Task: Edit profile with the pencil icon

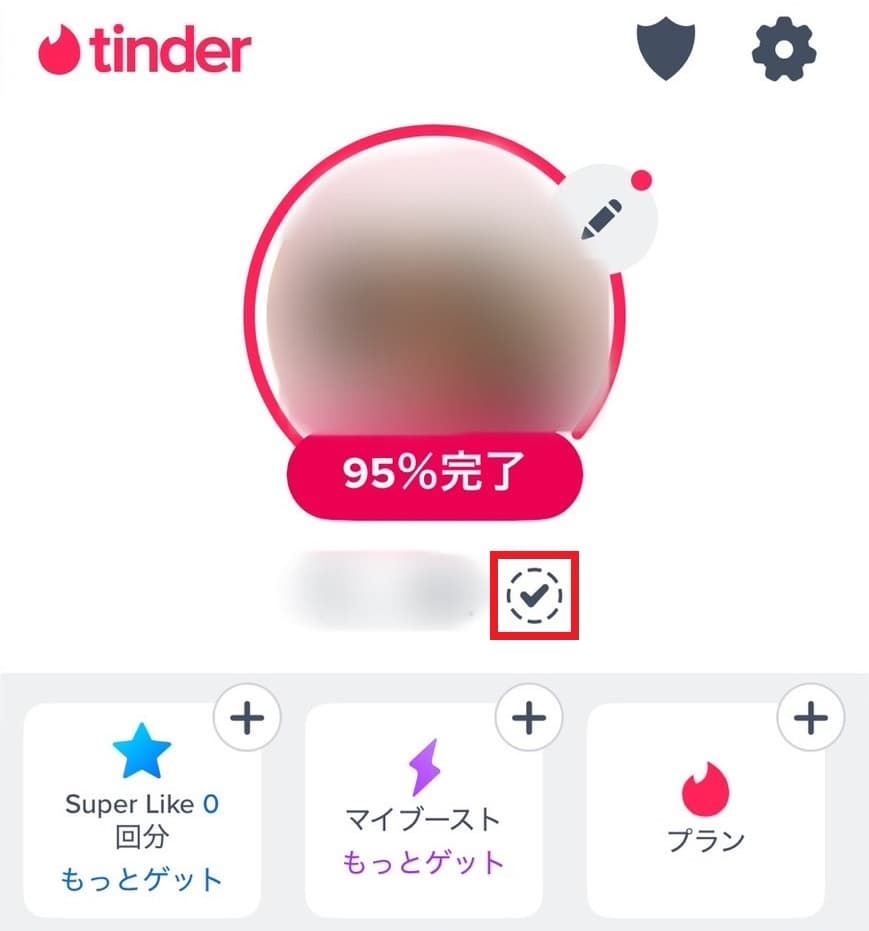Action: click(x=602, y=219)
